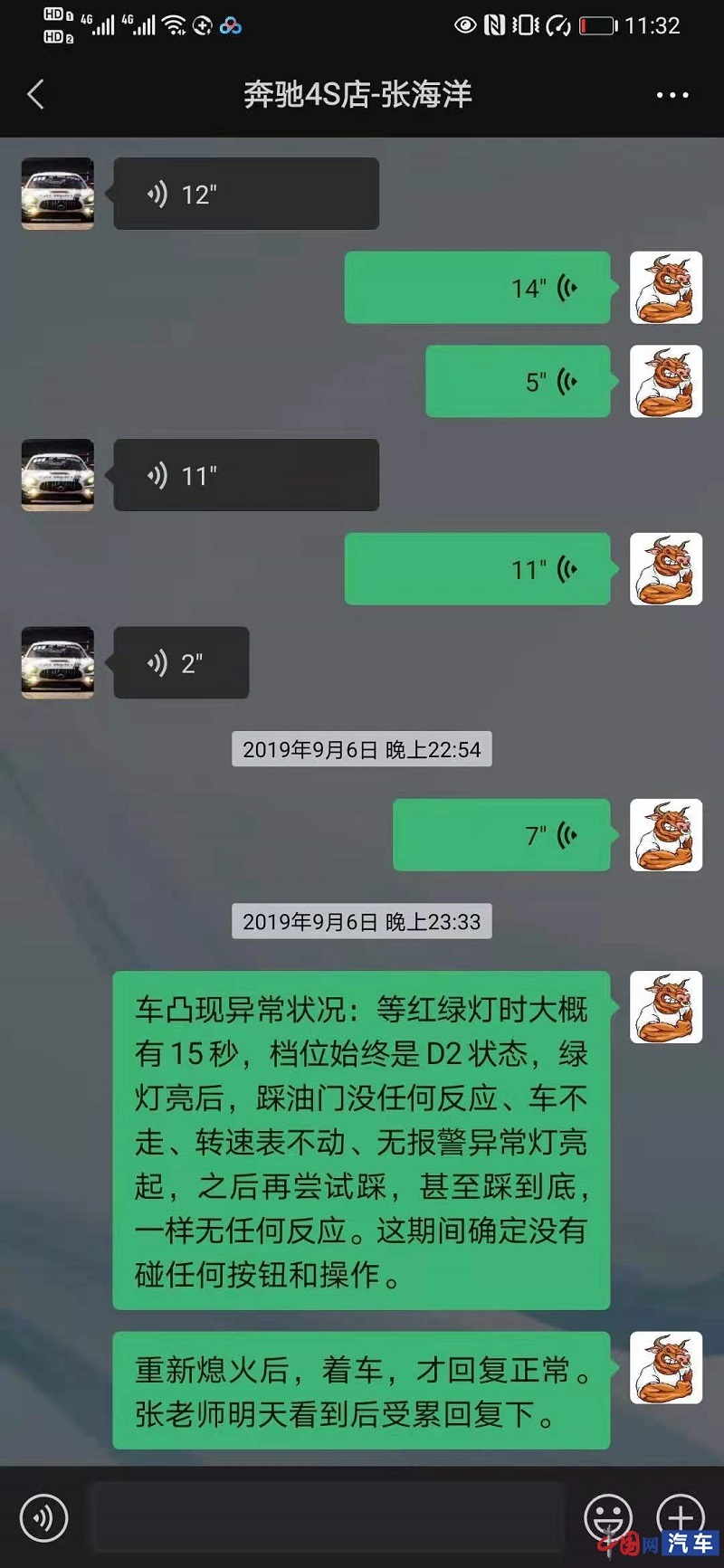Play the sent 11-second voice message
The image size is (724, 1568).
pos(477,569)
